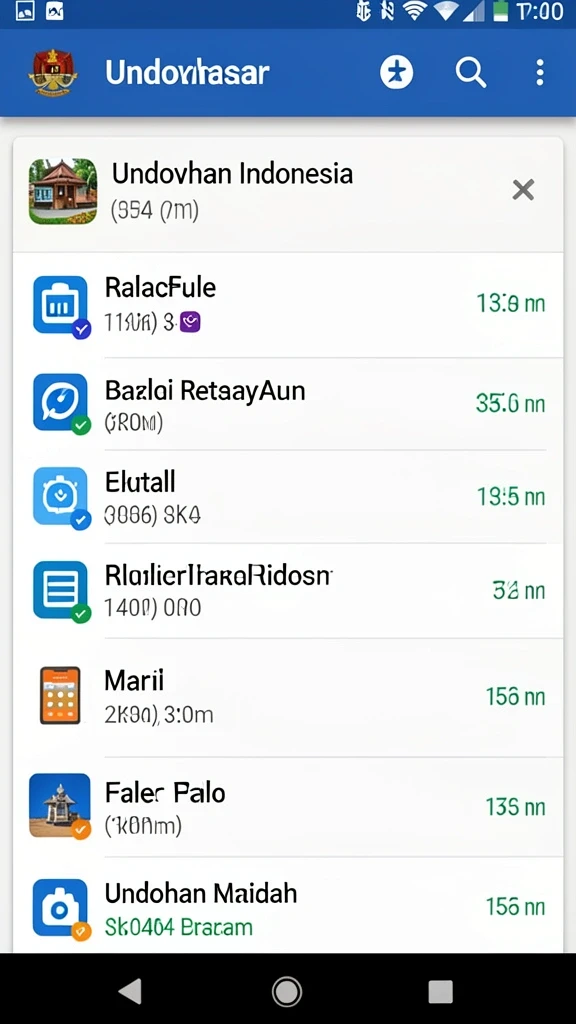Open the Marii list item

(288, 697)
